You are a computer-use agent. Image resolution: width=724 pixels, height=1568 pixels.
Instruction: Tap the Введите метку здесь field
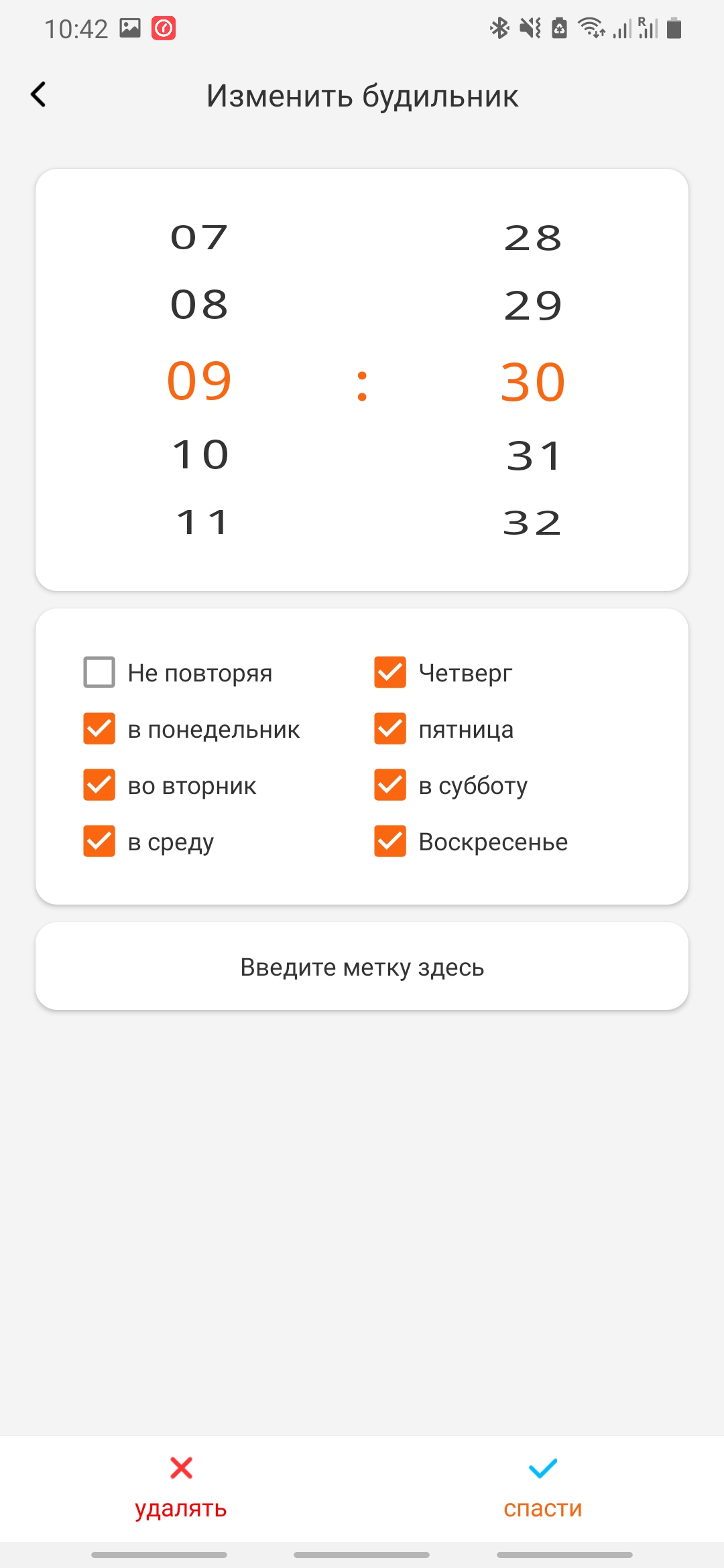(x=362, y=966)
